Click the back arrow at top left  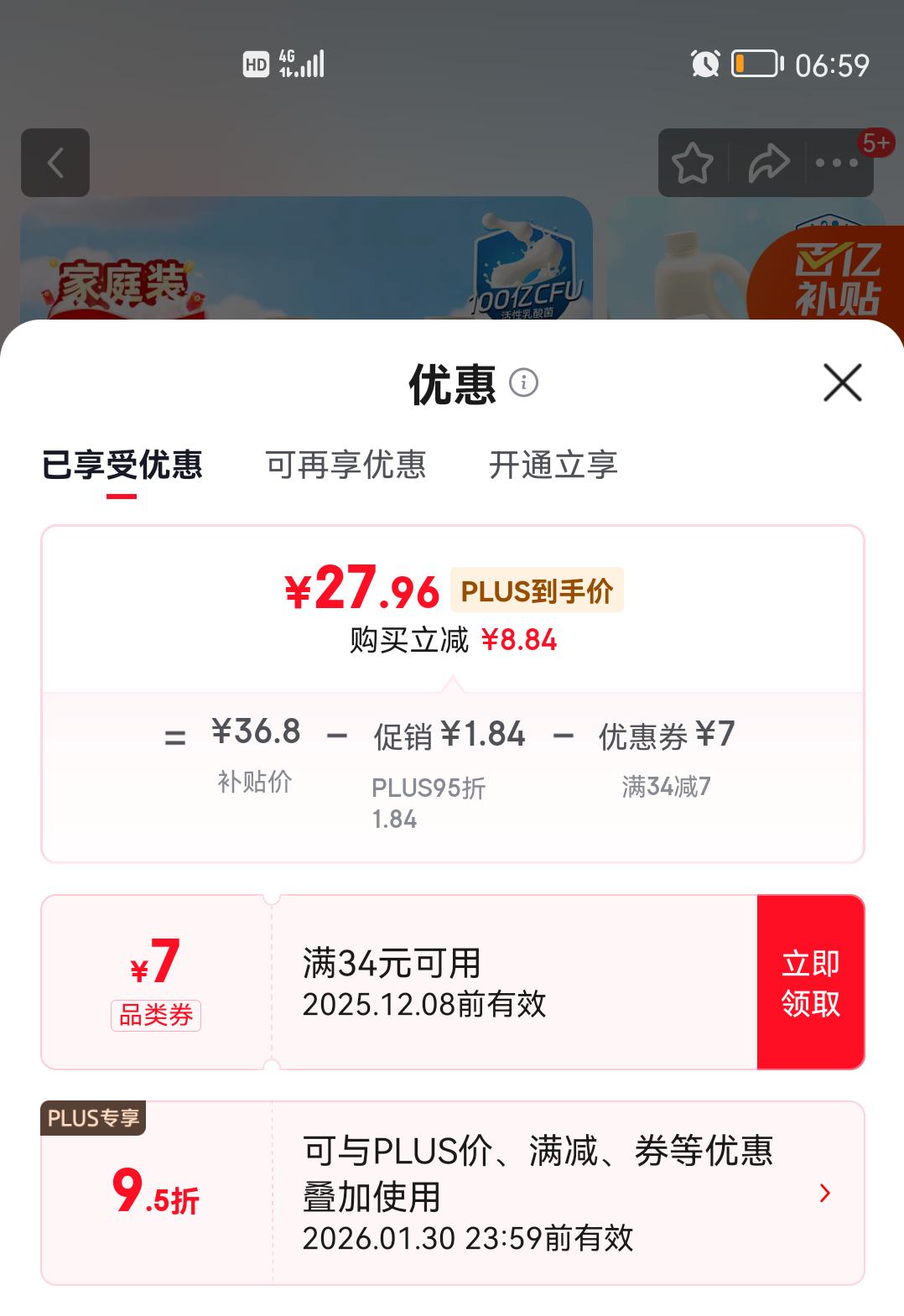coord(55,164)
